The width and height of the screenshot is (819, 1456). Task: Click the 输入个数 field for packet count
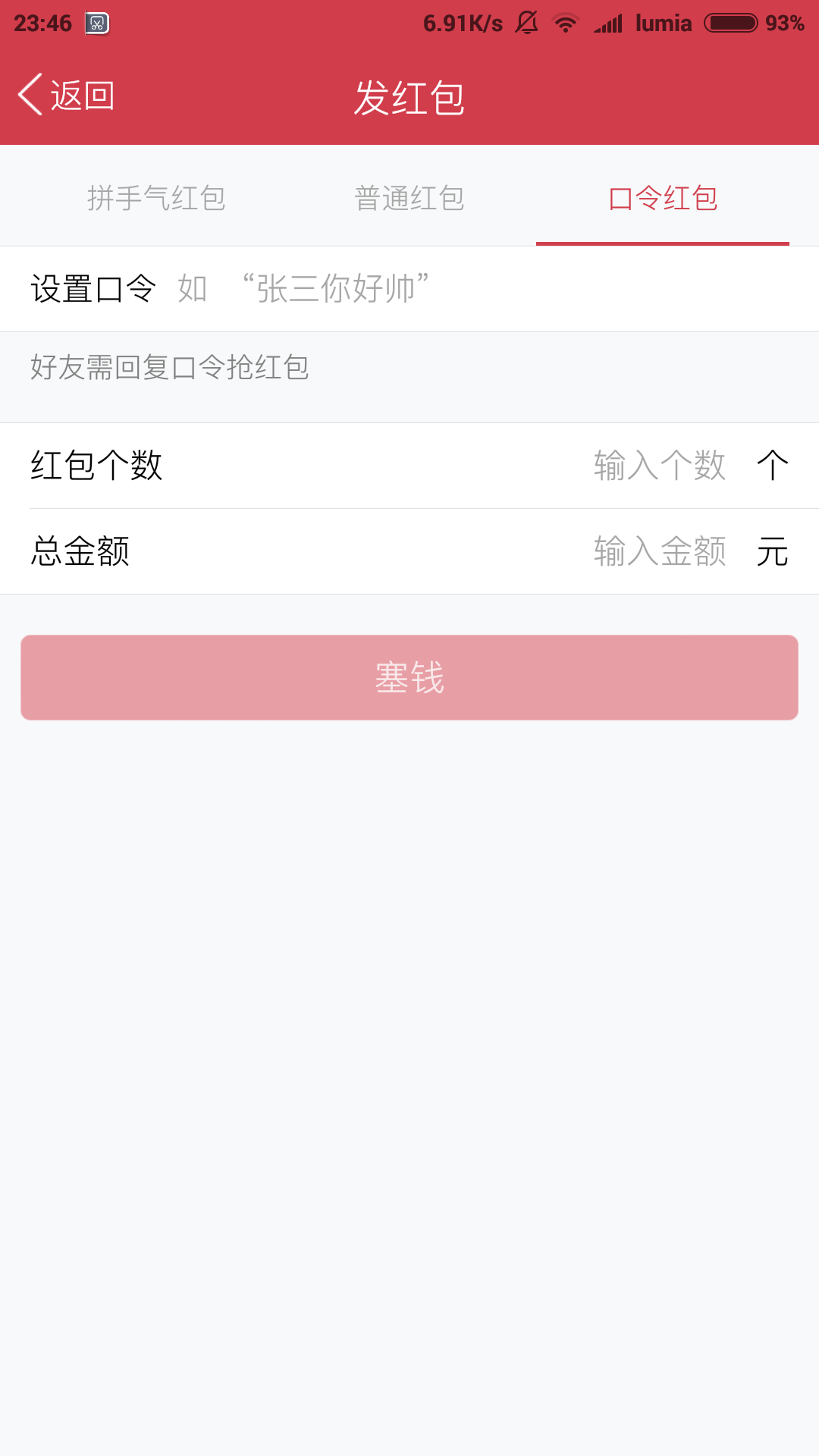[658, 466]
